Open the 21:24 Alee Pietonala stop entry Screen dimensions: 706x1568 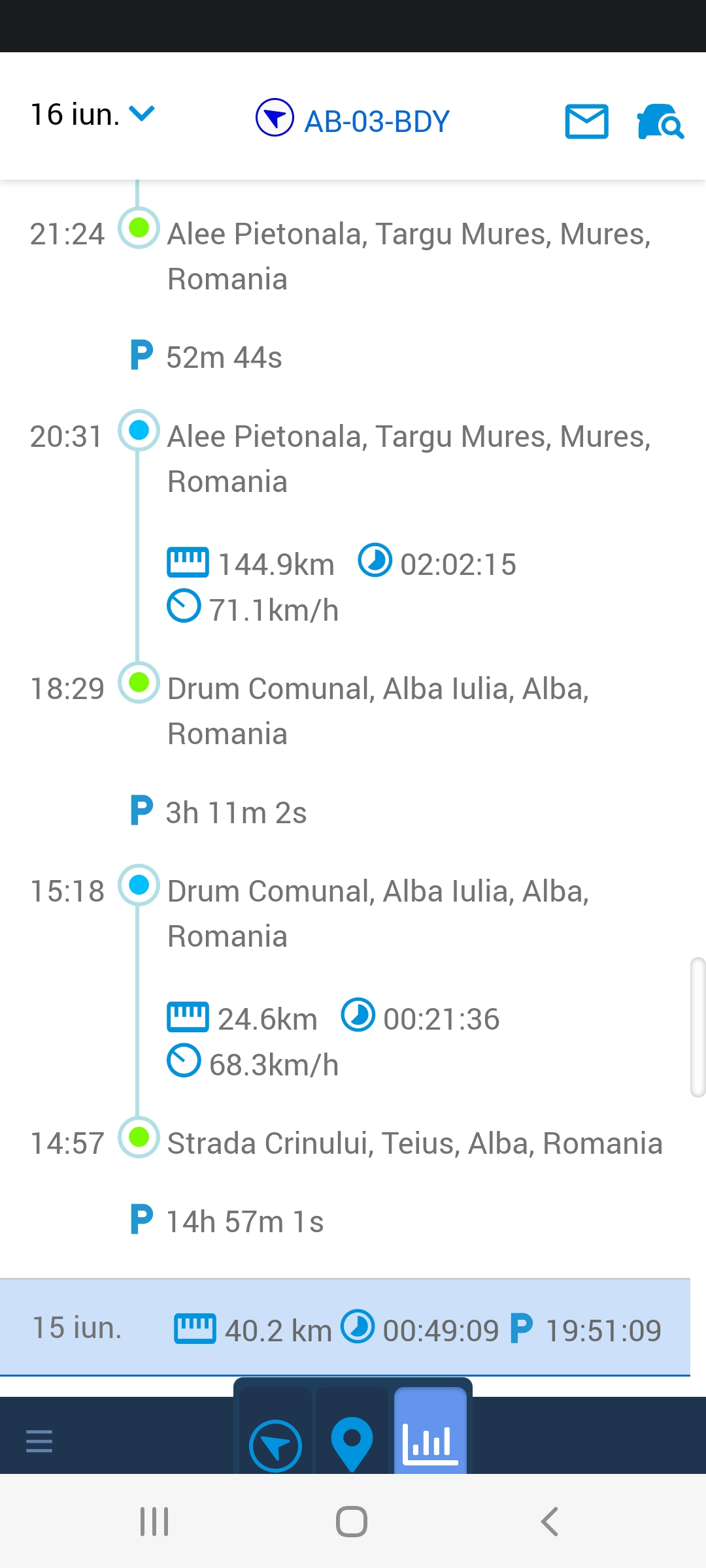tap(409, 256)
